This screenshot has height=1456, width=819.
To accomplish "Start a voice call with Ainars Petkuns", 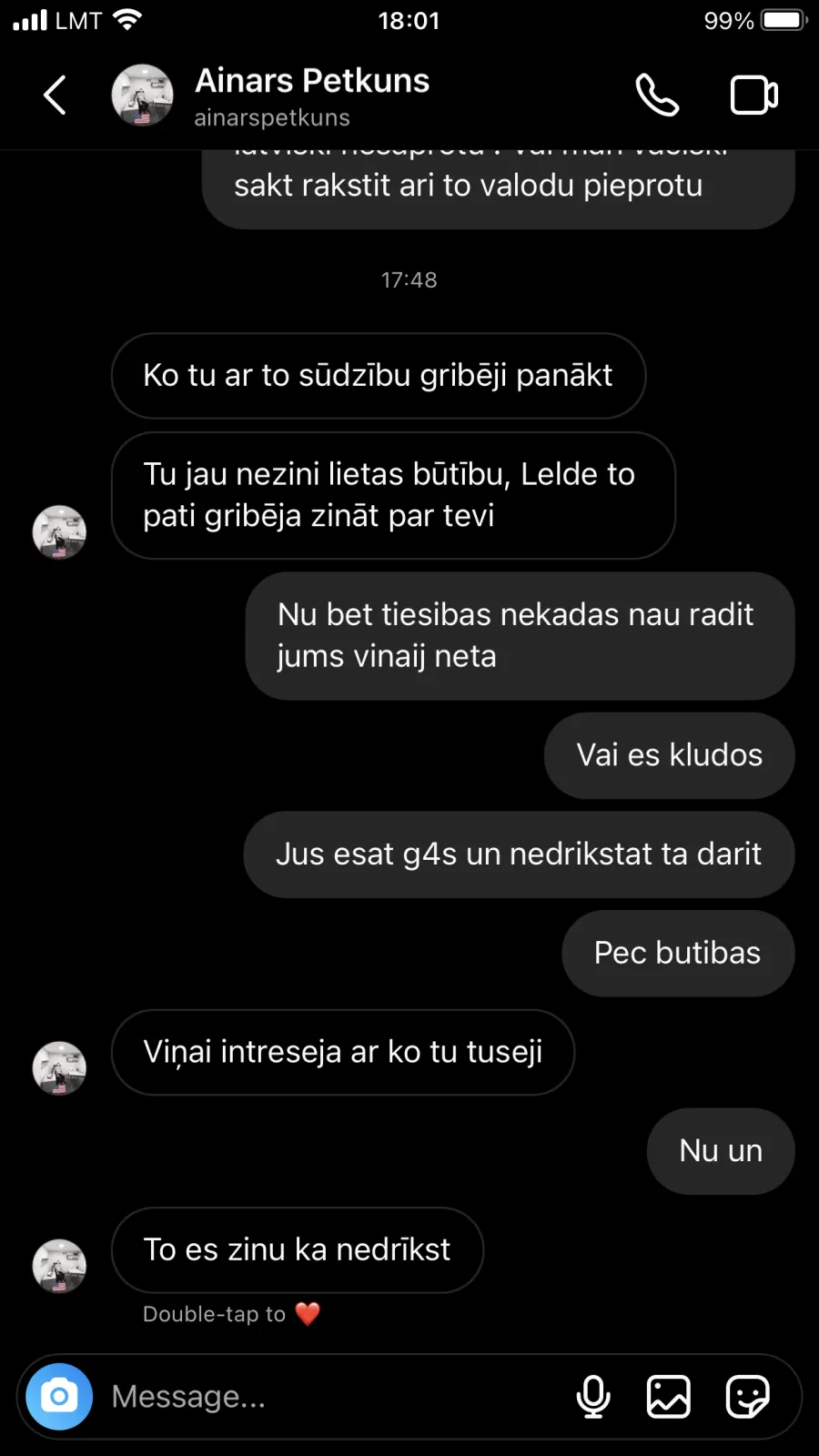I will [x=657, y=95].
